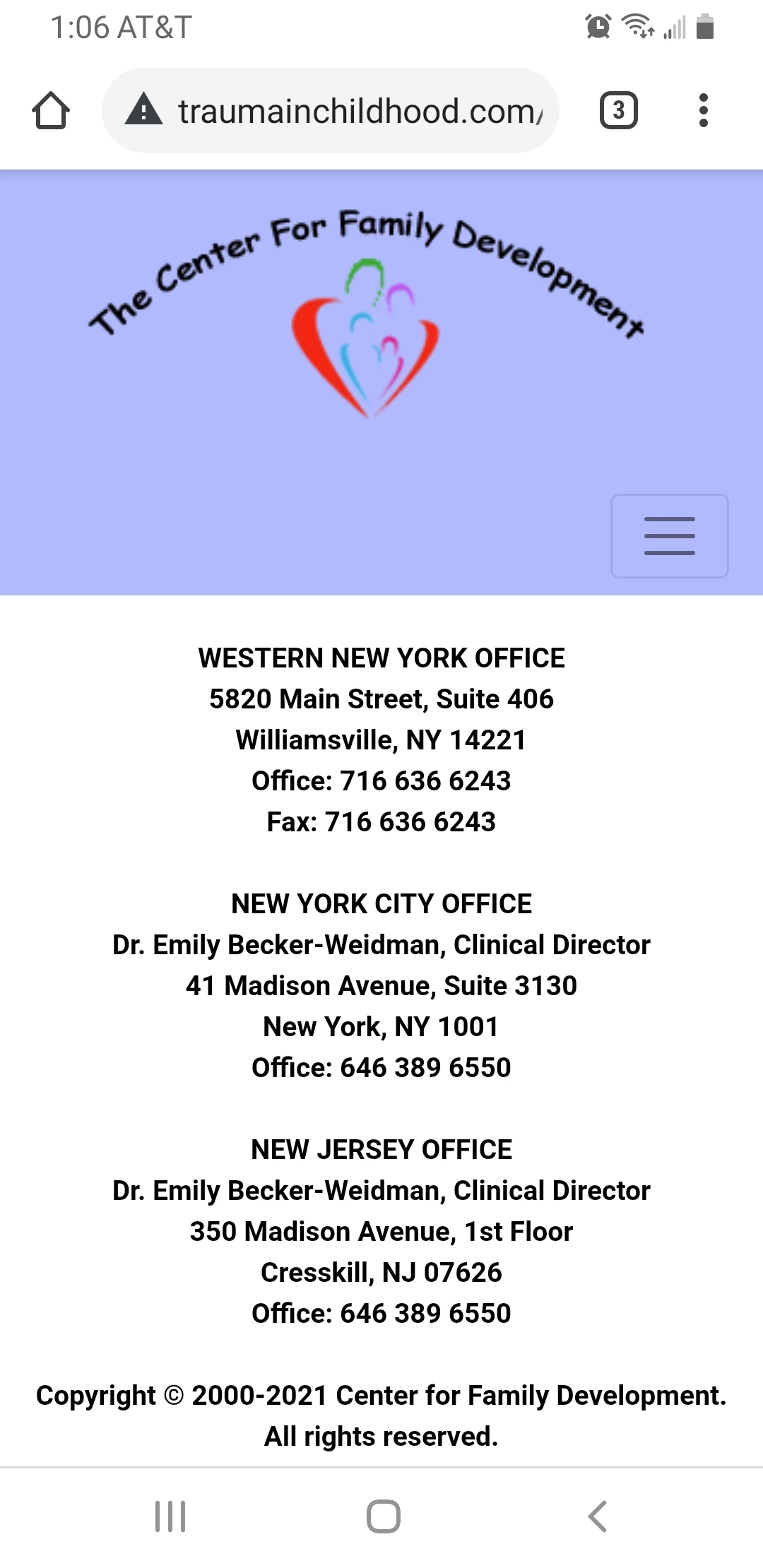Tap the browser home icon
The width and height of the screenshot is (763, 1568).
(51, 111)
